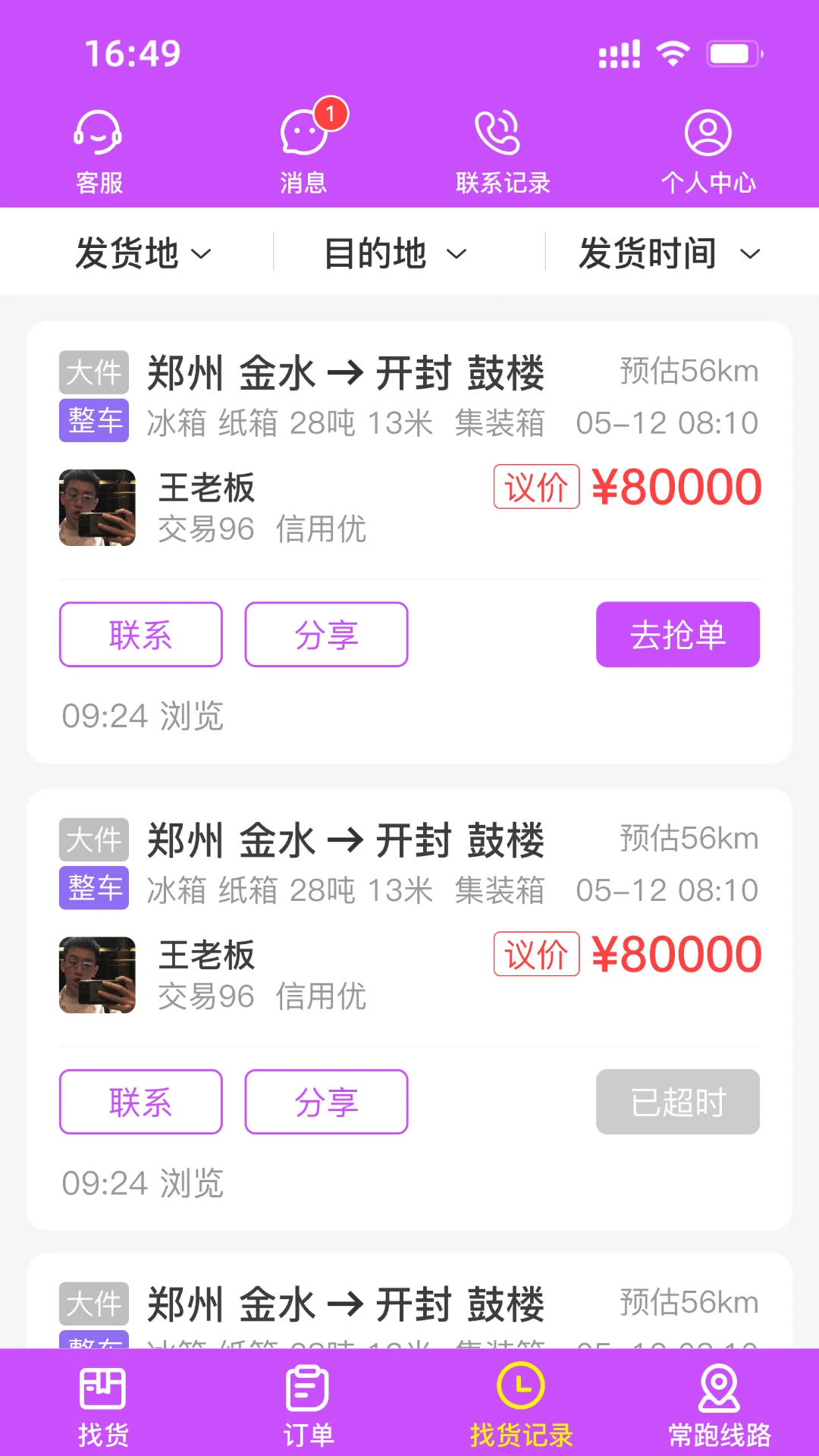
Task: Open the 发货时间 dropdown
Action: (668, 253)
